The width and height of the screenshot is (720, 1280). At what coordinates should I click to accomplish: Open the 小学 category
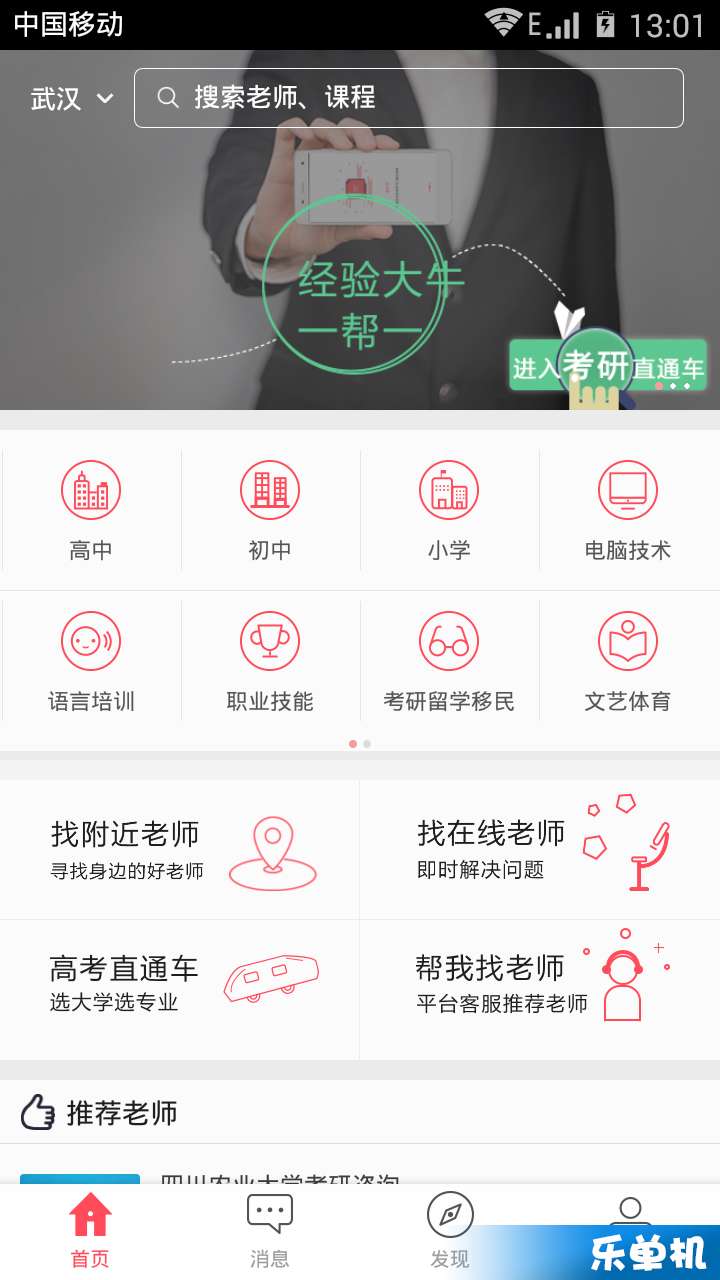tap(449, 510)
